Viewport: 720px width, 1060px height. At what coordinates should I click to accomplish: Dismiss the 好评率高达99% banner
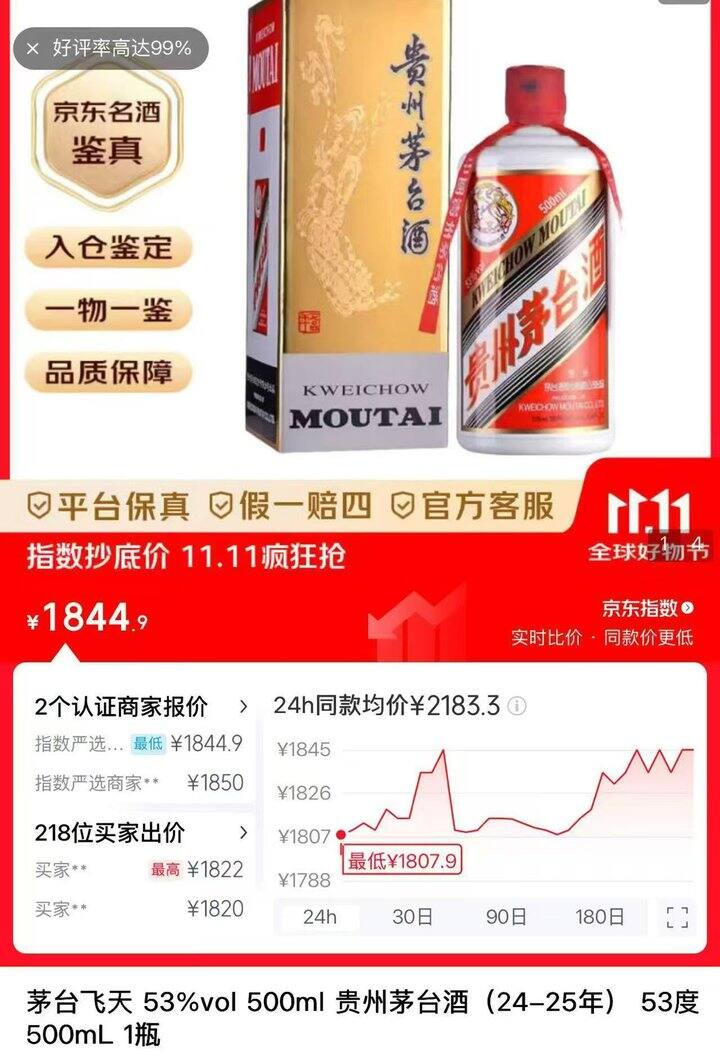click(x=34, y=48)
